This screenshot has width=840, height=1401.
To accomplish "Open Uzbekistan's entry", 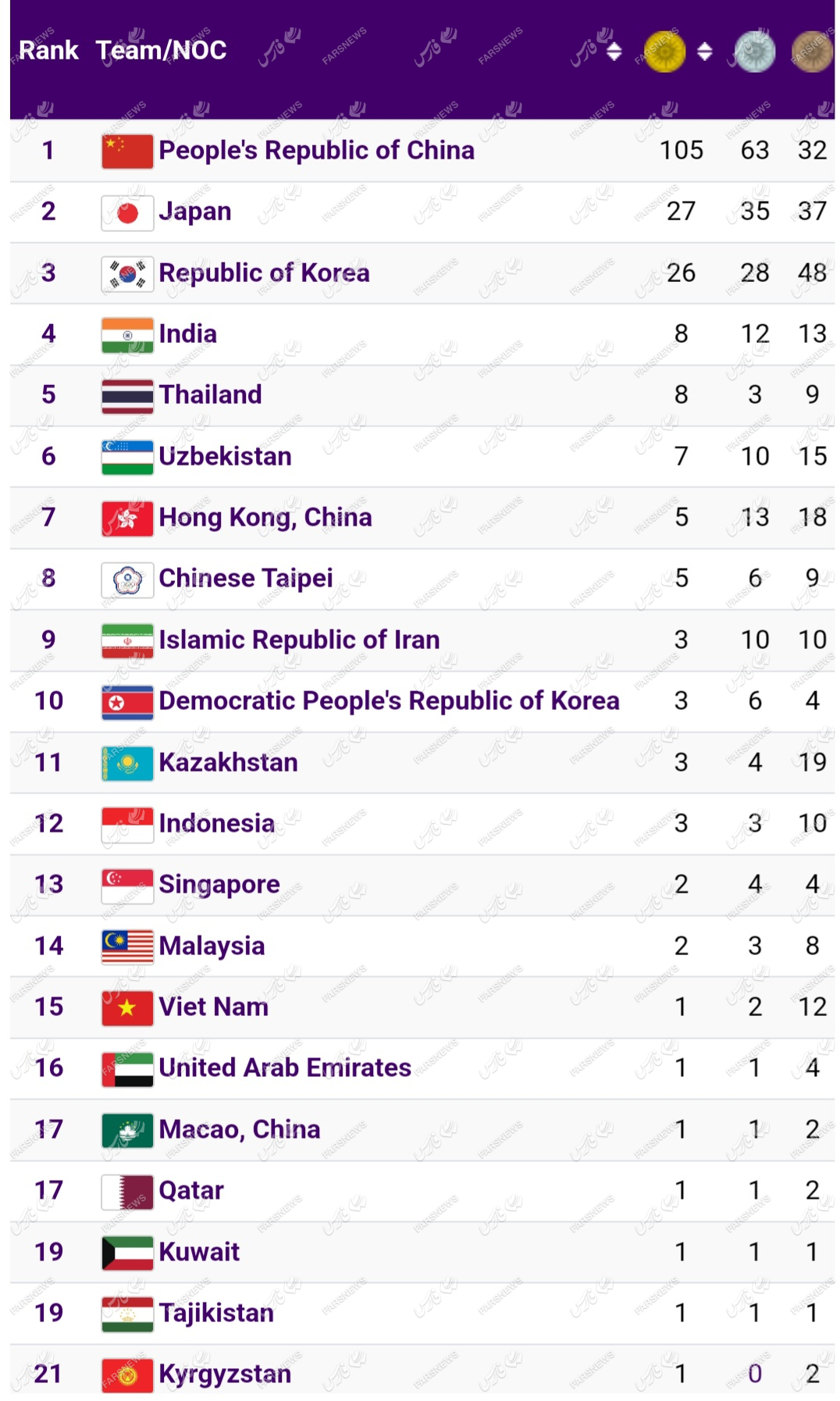I will coord(226,456).
